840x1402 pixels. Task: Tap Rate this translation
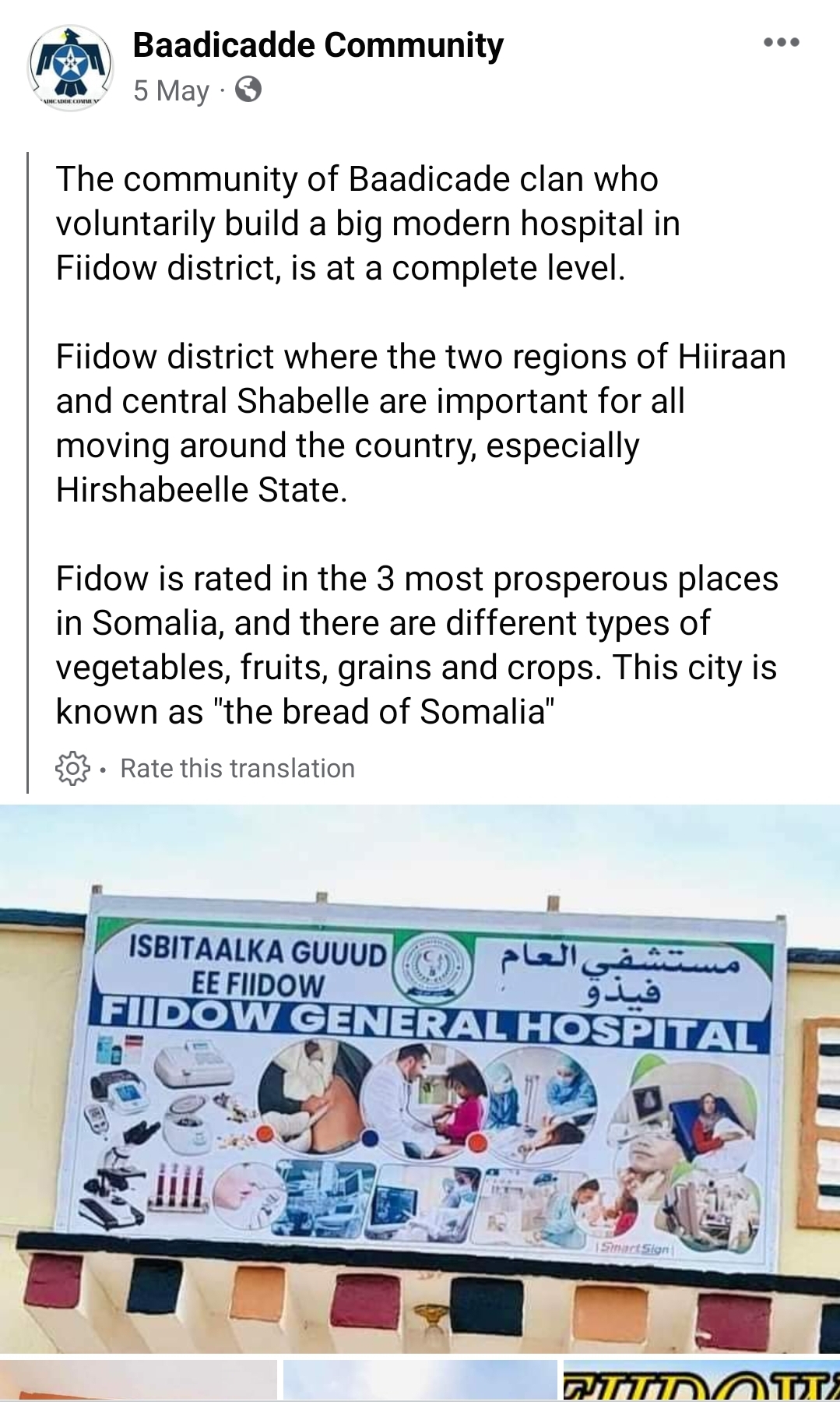pyautogui.click(x=237, y=769)
